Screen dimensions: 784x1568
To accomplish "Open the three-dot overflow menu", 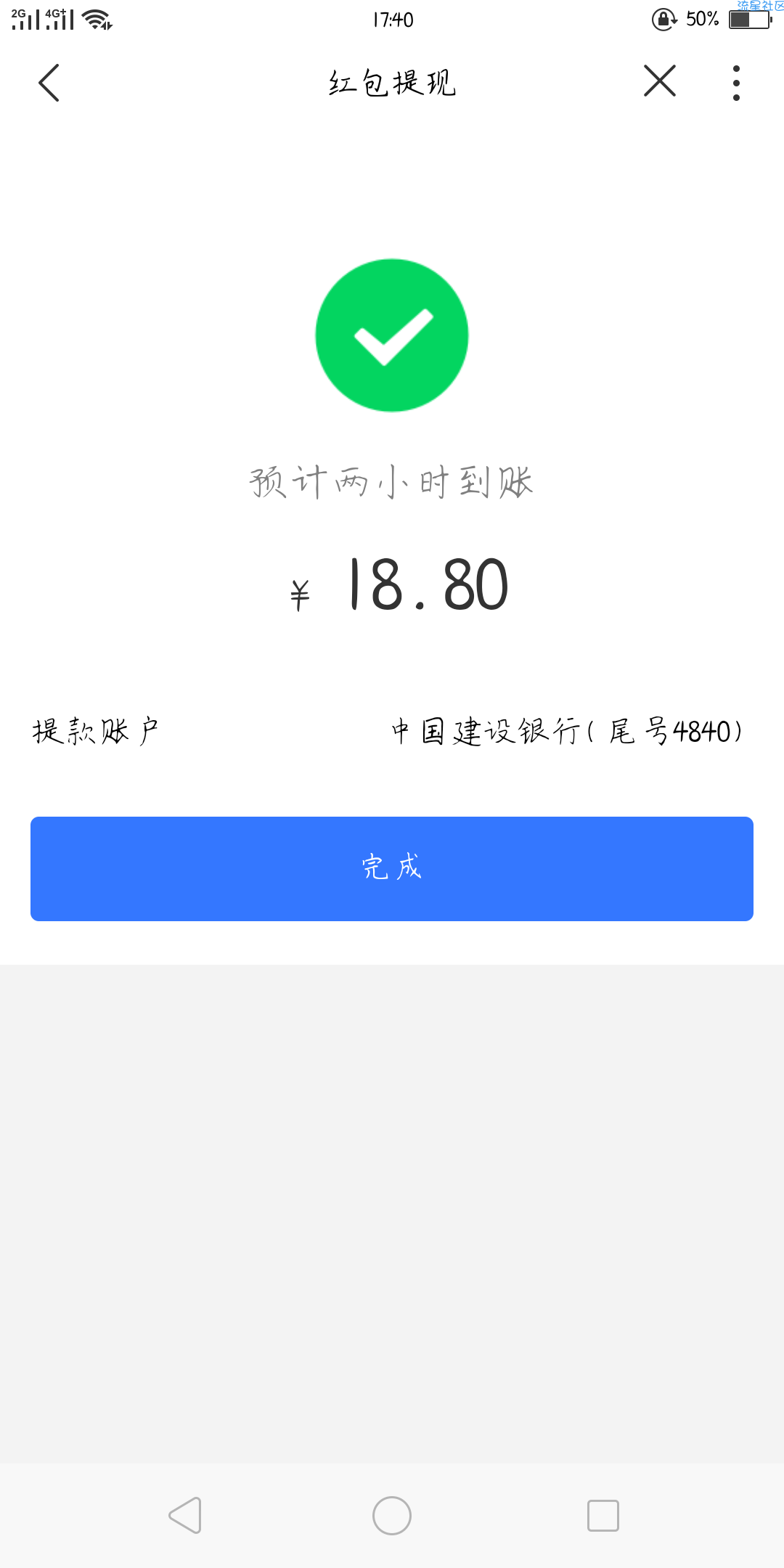I will pos(736,83).
